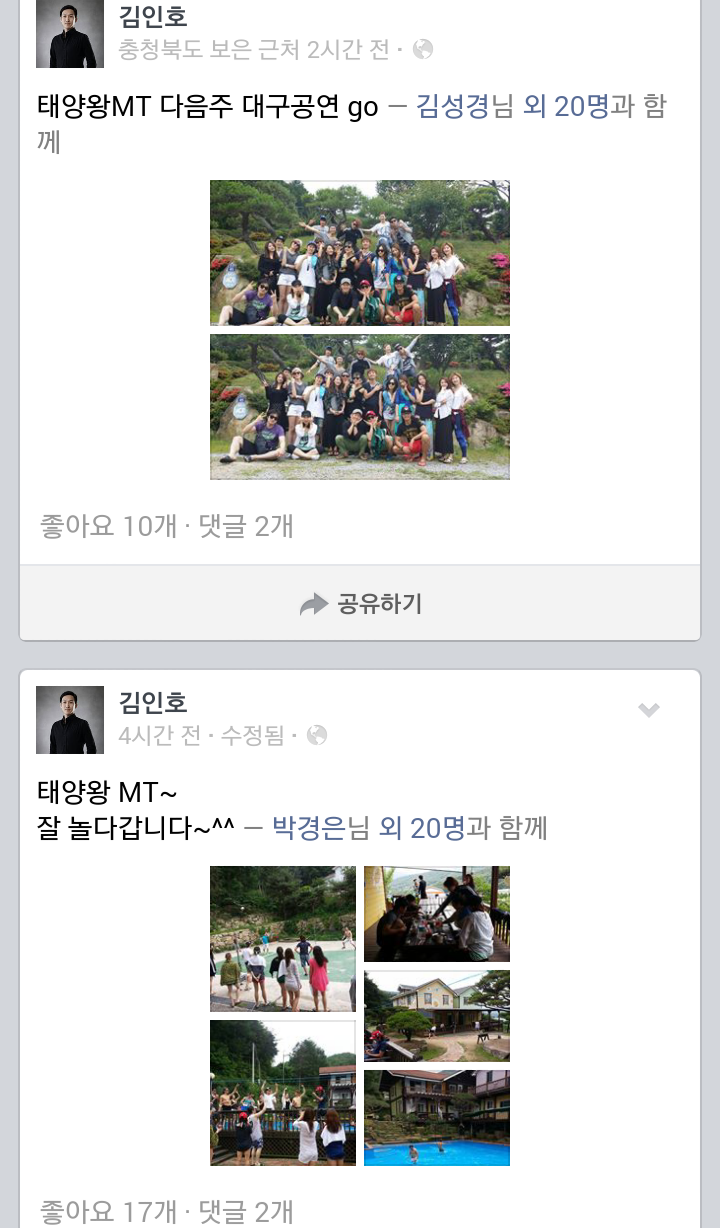Image resolution: width=720 pixels, height=1228 pixels.
Task: Open the 박경은 tagged profile link
Action: click(x=308, y=828)
